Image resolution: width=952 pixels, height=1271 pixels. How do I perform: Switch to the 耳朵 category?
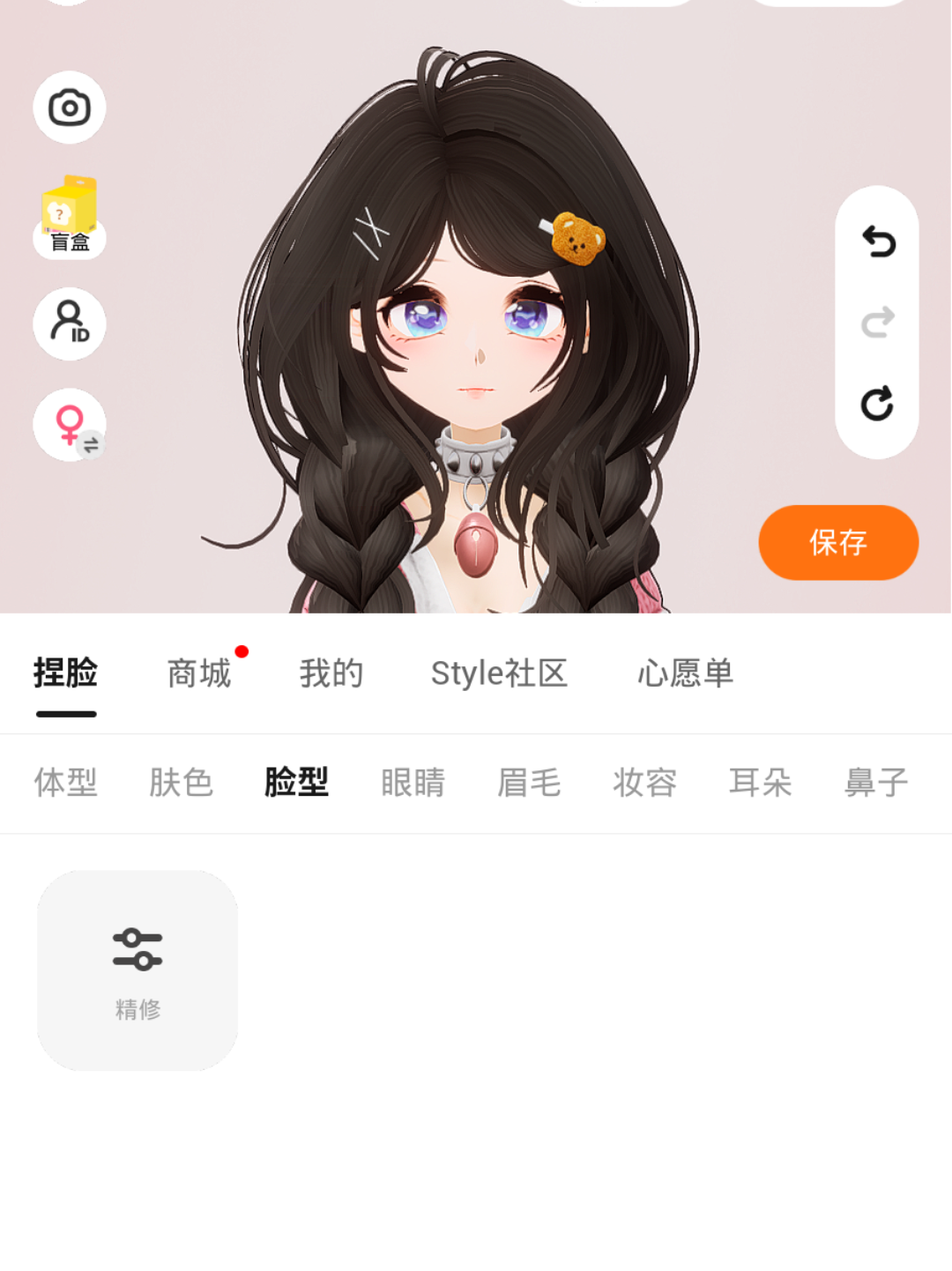coord(761,783)
